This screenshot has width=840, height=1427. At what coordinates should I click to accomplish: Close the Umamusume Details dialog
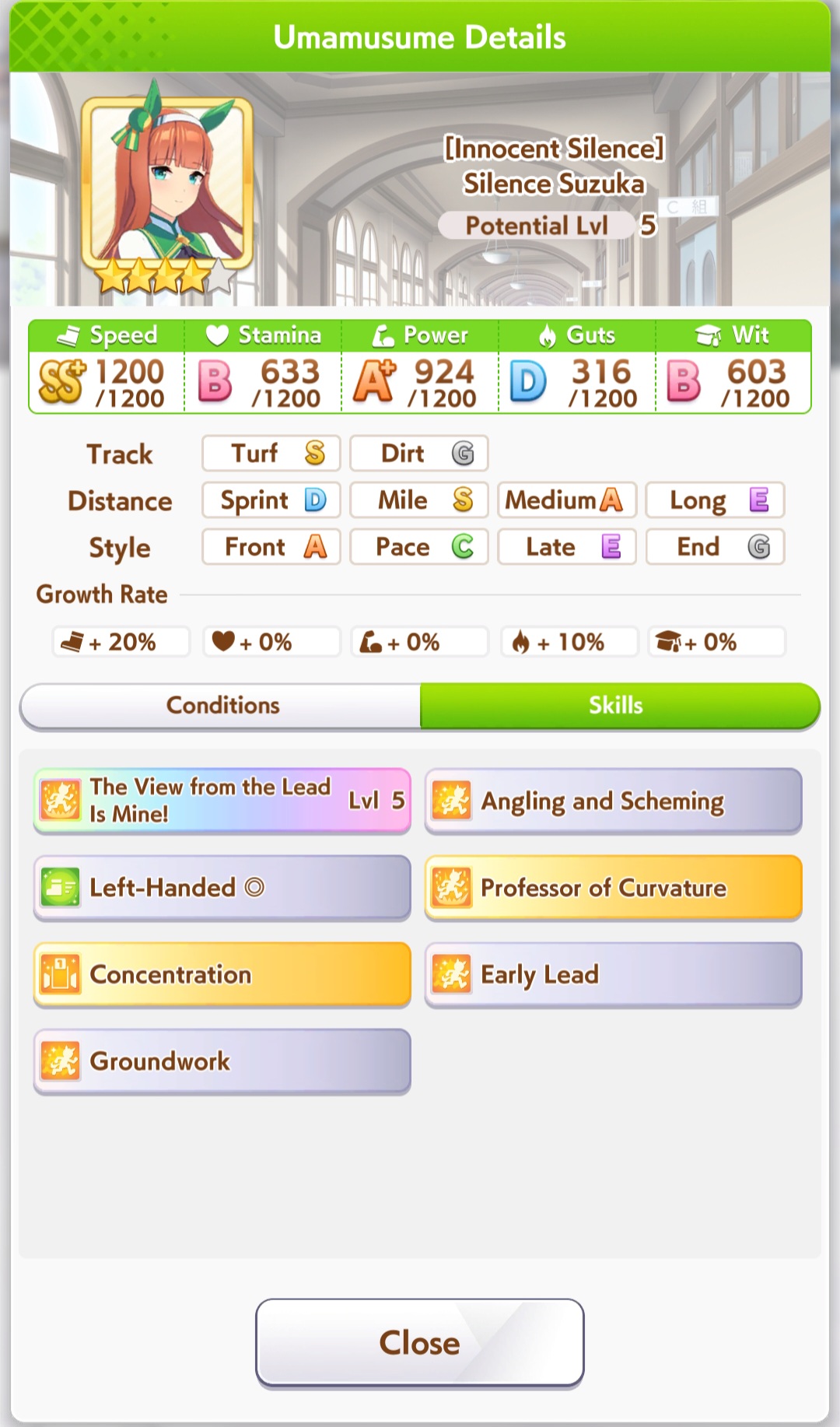point(419,1342)
